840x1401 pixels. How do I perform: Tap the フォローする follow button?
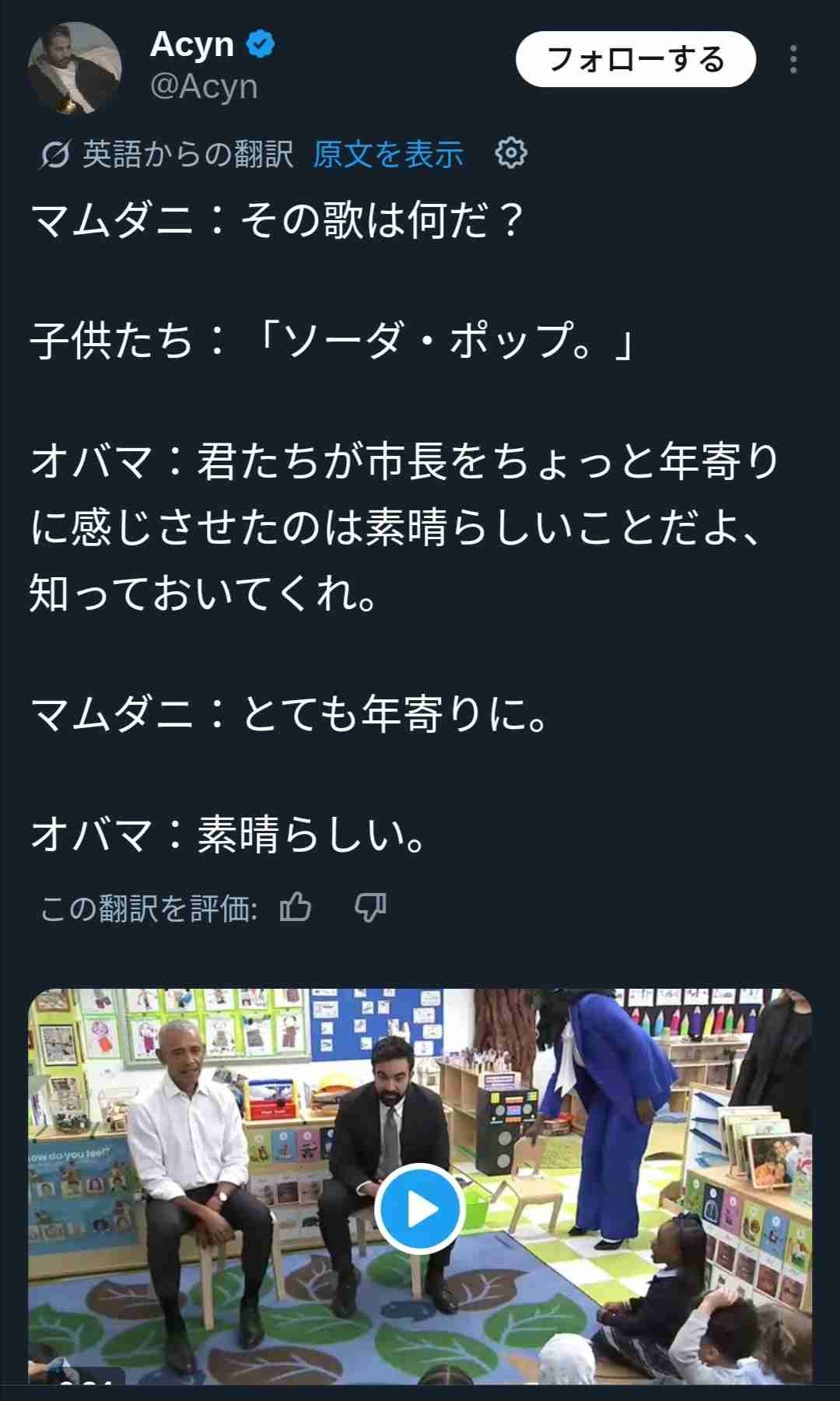[635, 60]
